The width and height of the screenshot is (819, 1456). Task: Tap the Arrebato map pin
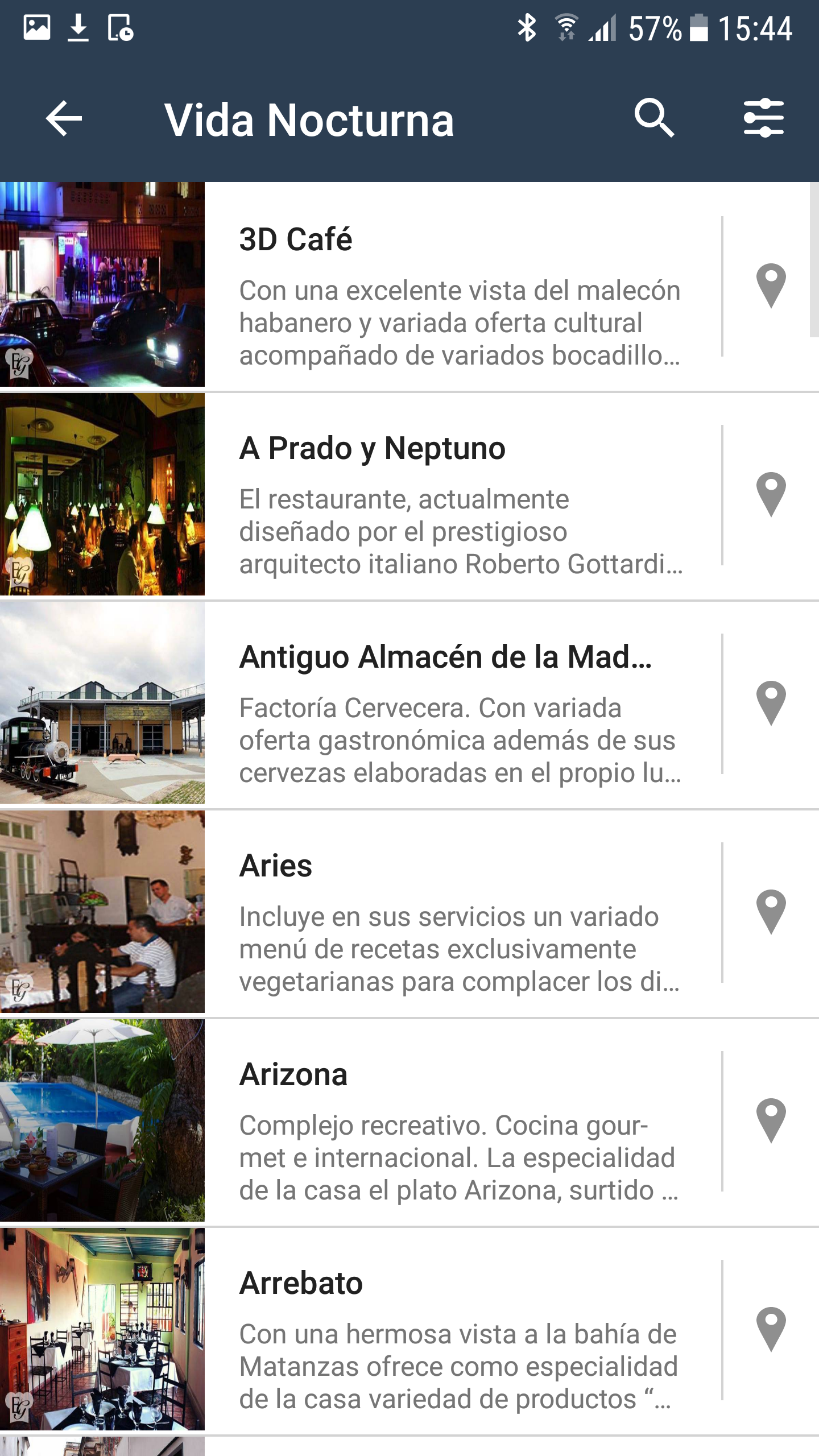click(771, 1330)
